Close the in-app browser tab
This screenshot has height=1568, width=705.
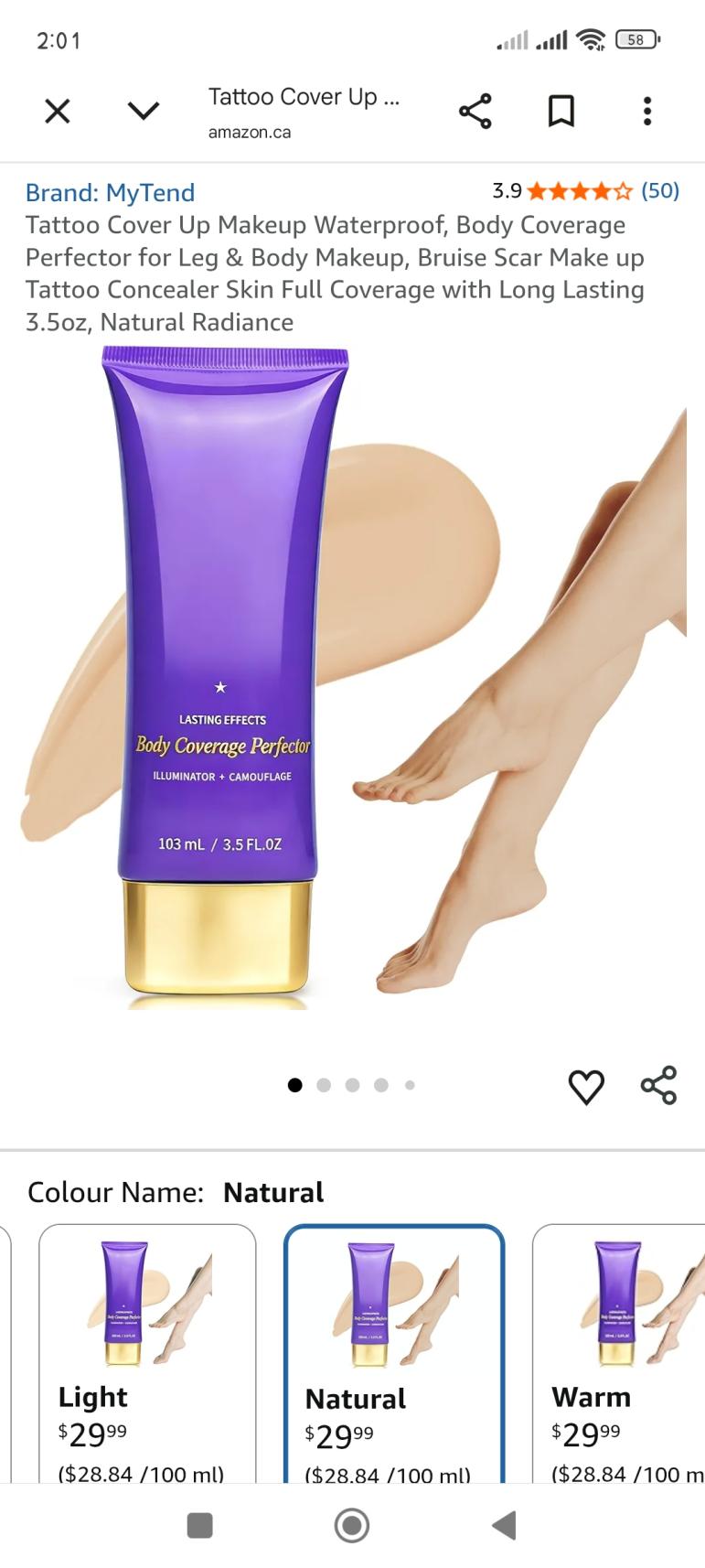tap(58, 112)
